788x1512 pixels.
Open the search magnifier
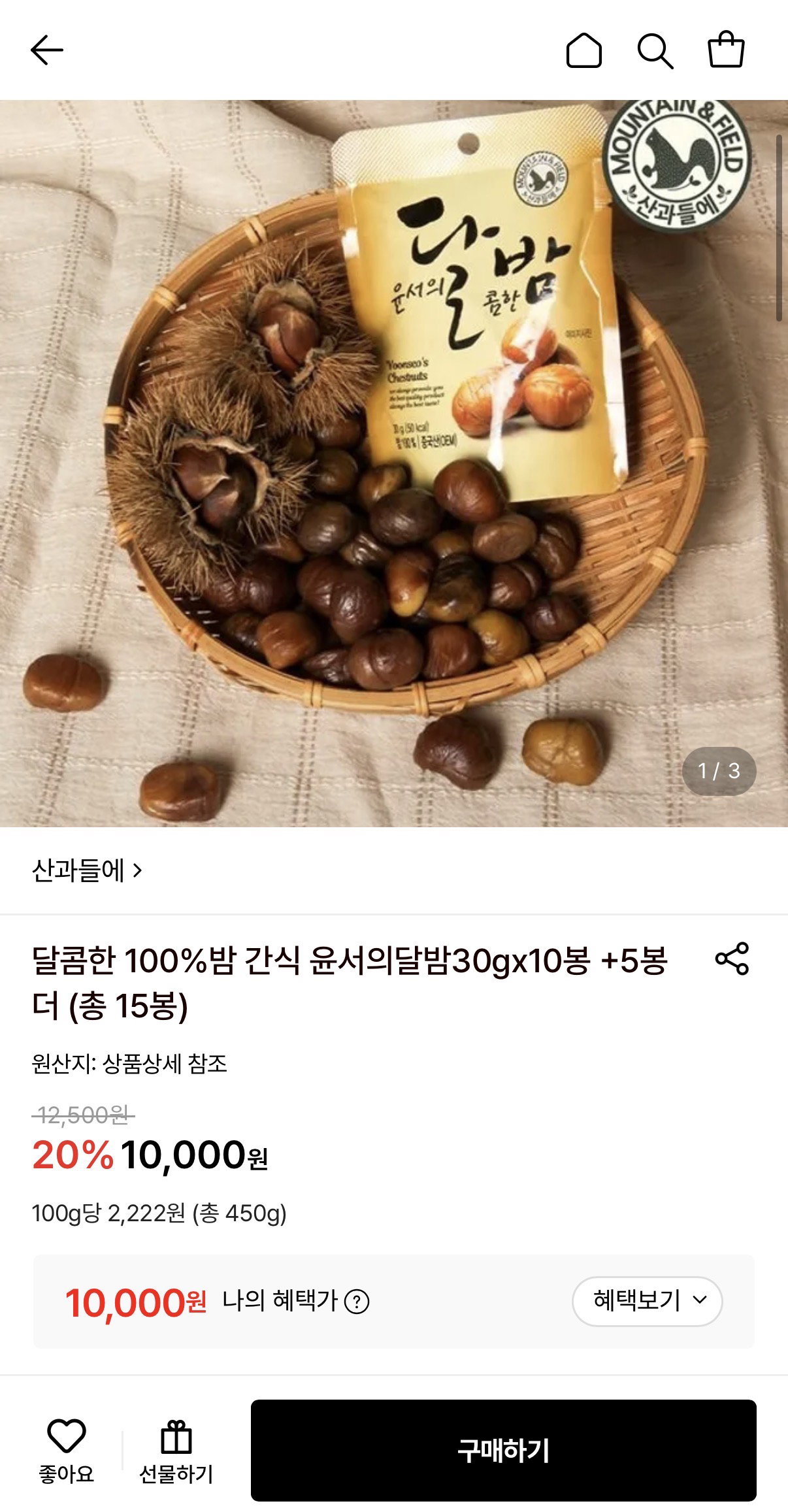coord(655,51)
